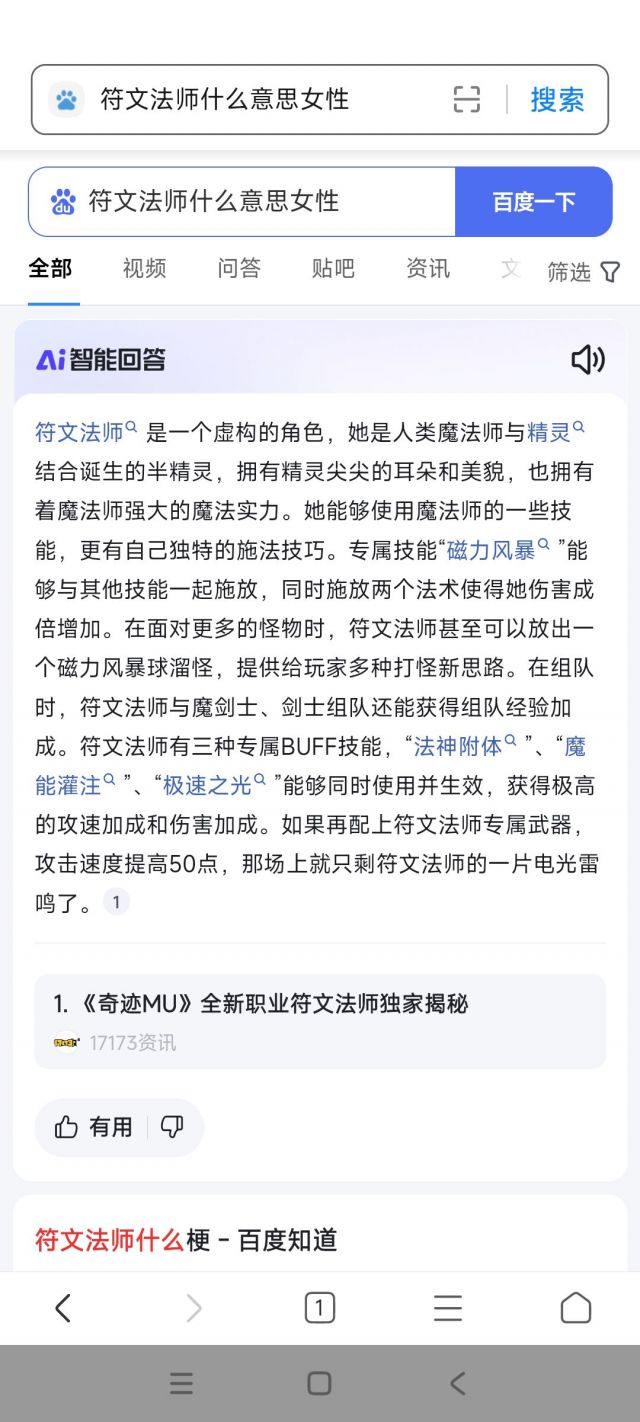Tap the 百度一下 search button
This screenshot has width=640, height=1422.
point(533,202)
